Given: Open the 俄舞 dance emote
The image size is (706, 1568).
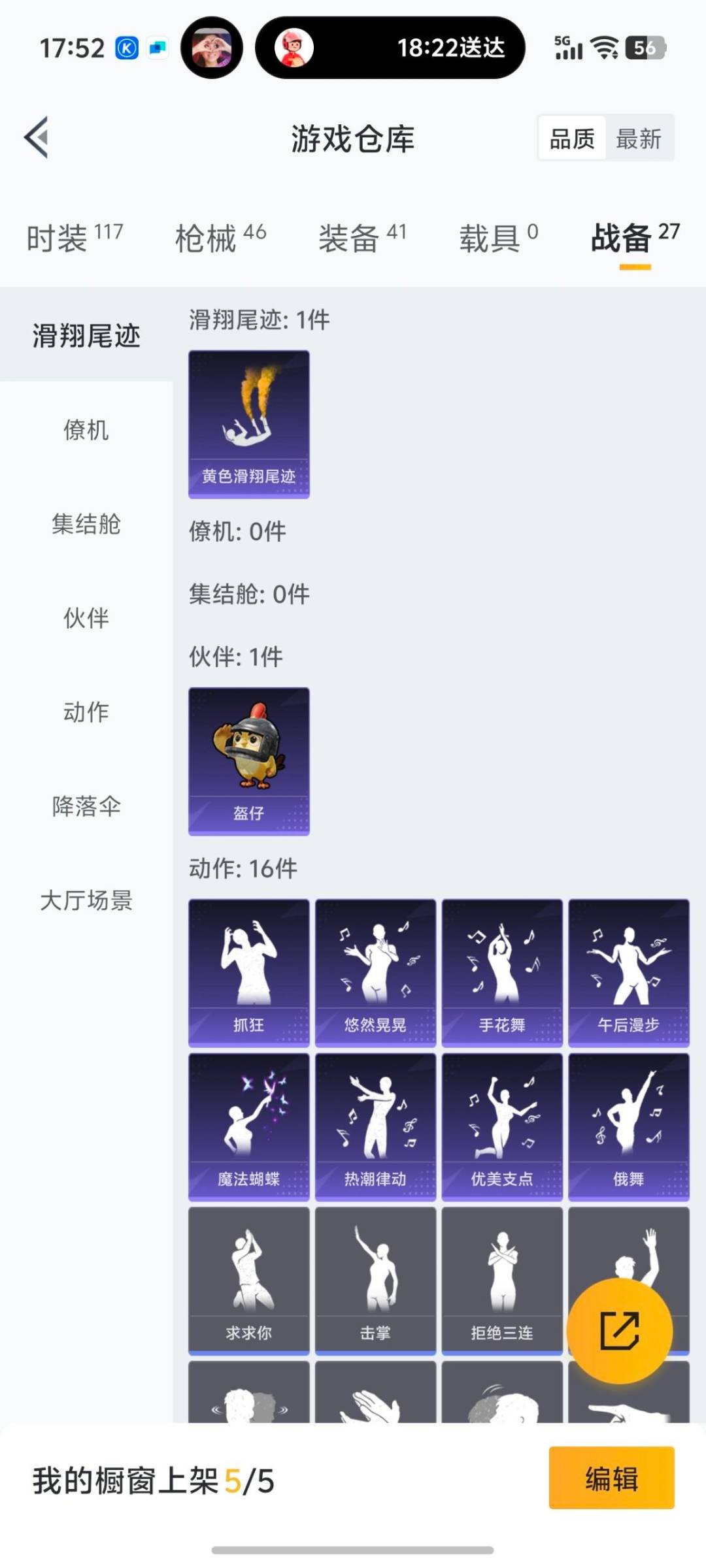Looking at the screenshot, I should pos(628,1124).
